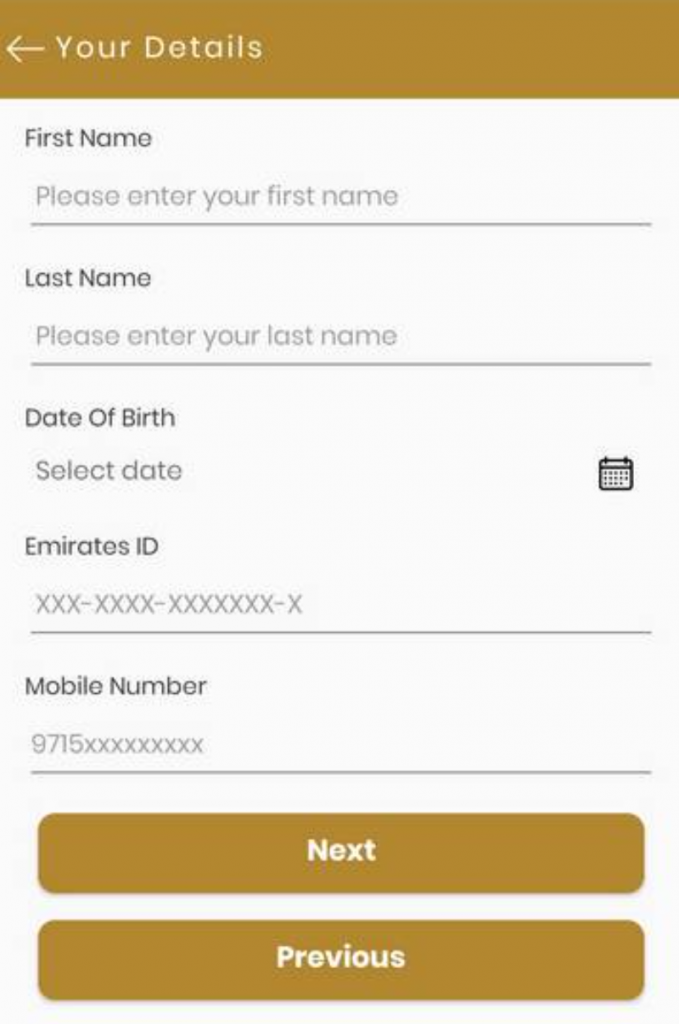Go back using the header arrow
This screenshot has height=1024, width=679.
click(24, 48)
